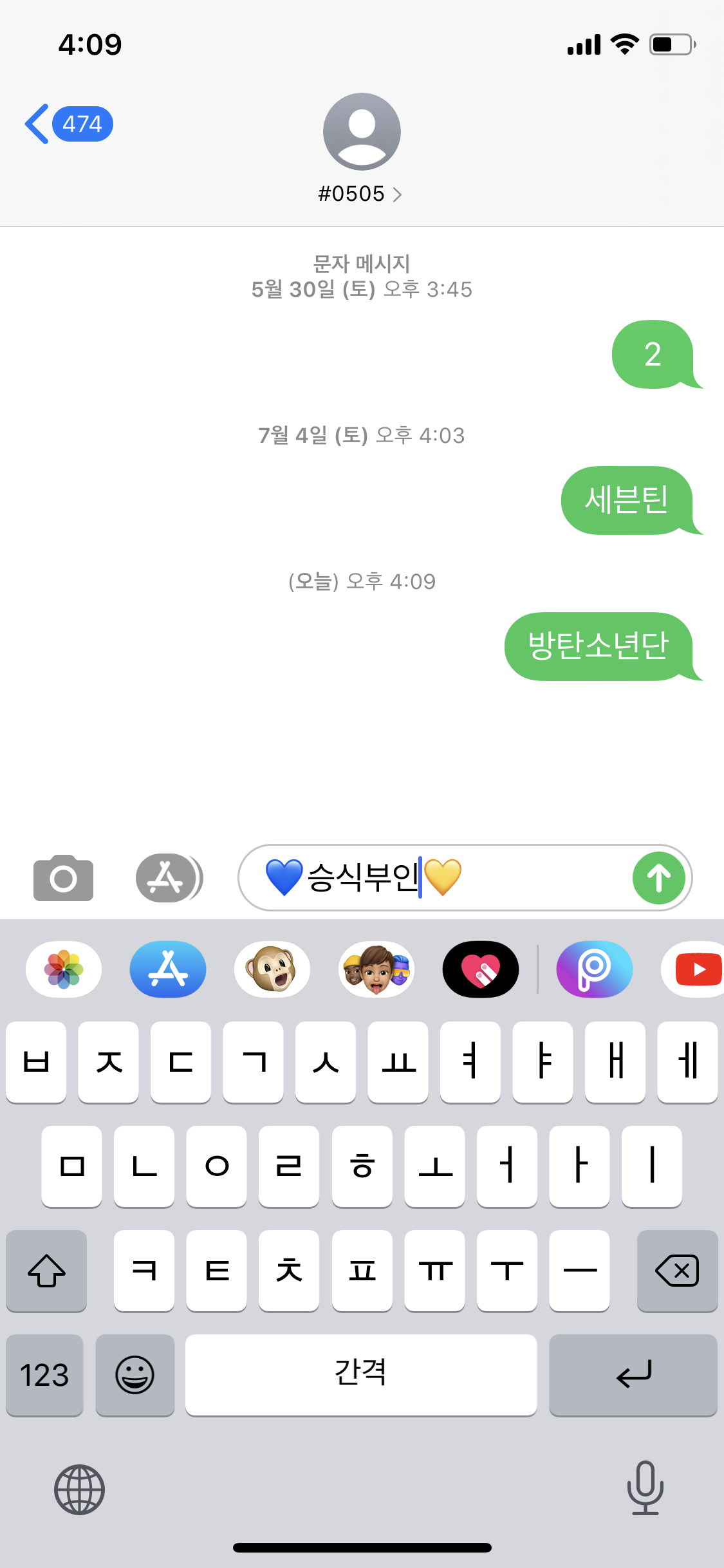Open the monkey Animoji sticker app
The height and width of the screenshot is (1568, 724).
[272, 969]
